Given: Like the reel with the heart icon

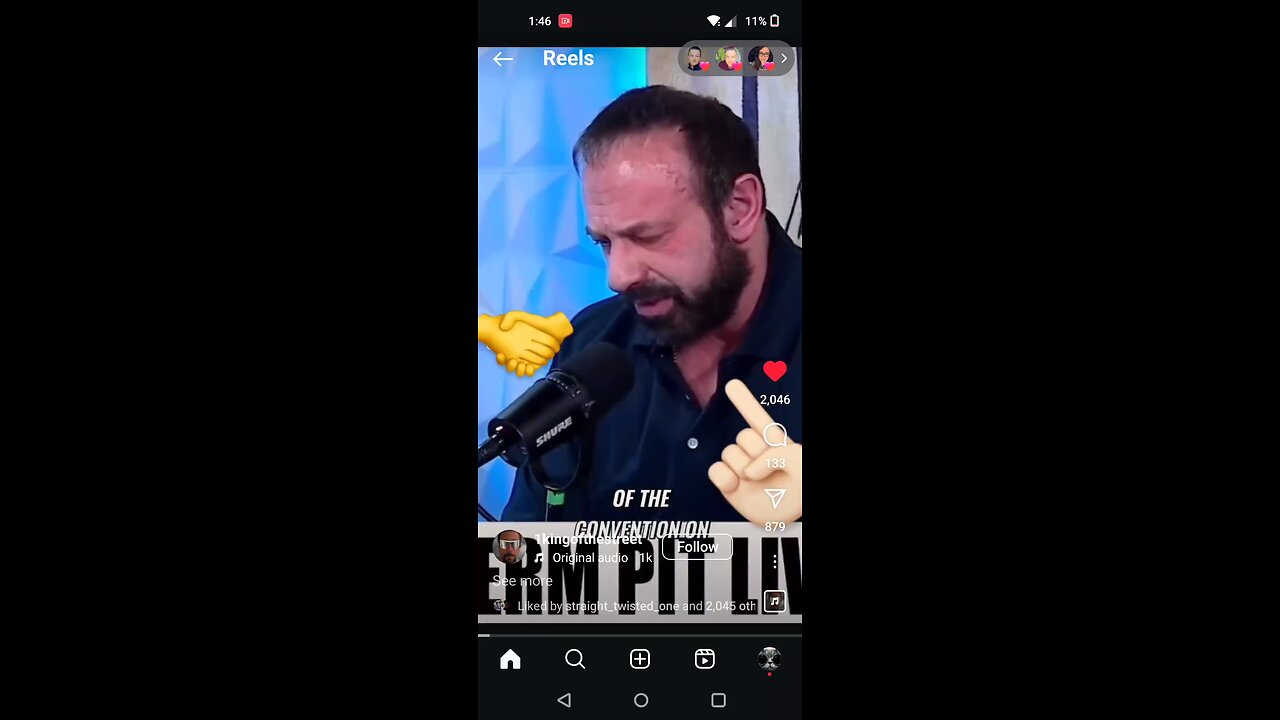Looking at the screenshot, I should (x=775, y=372).
